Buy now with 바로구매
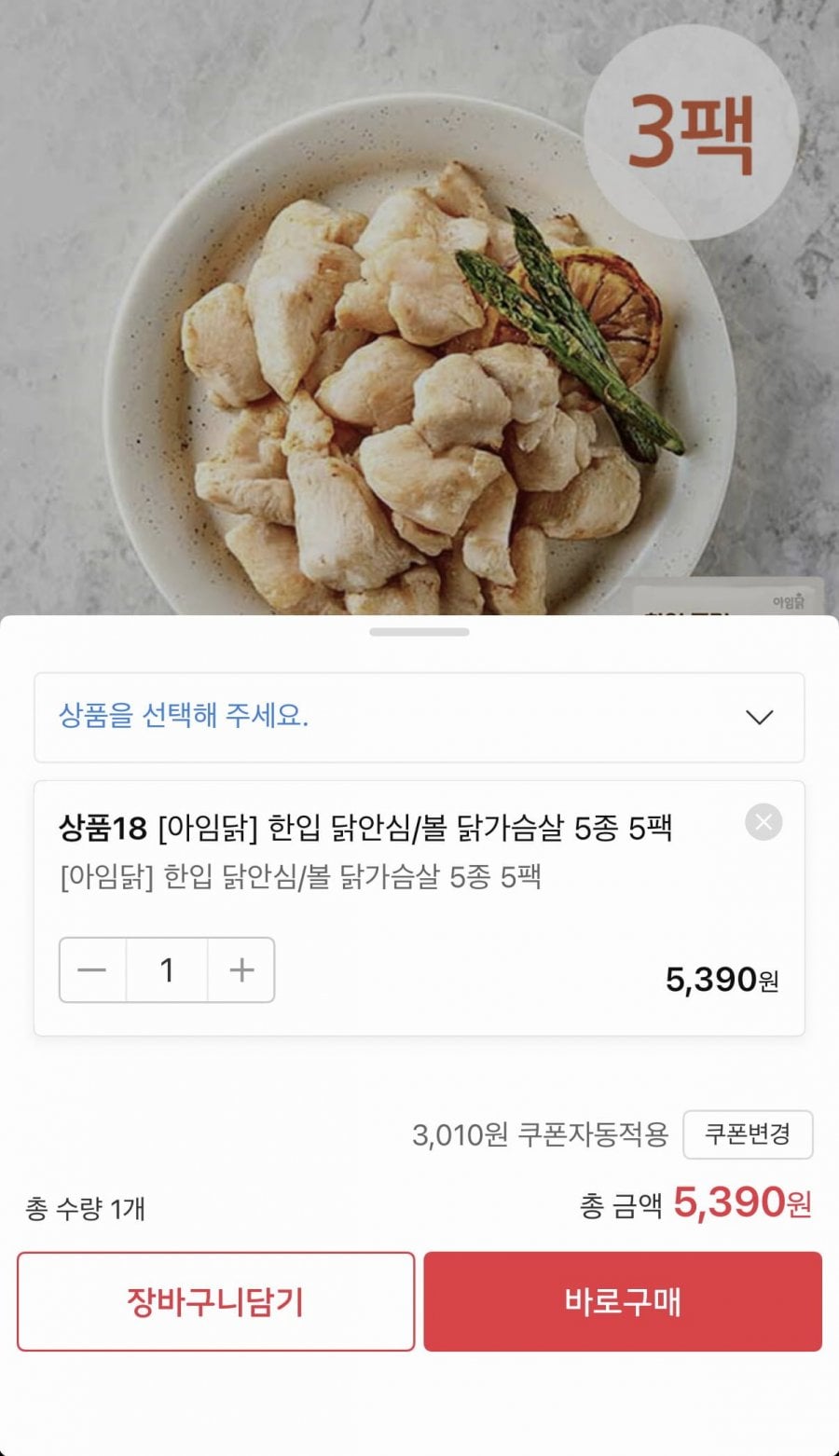This screenshot has width=839, height=1456. coord(623,1301)
